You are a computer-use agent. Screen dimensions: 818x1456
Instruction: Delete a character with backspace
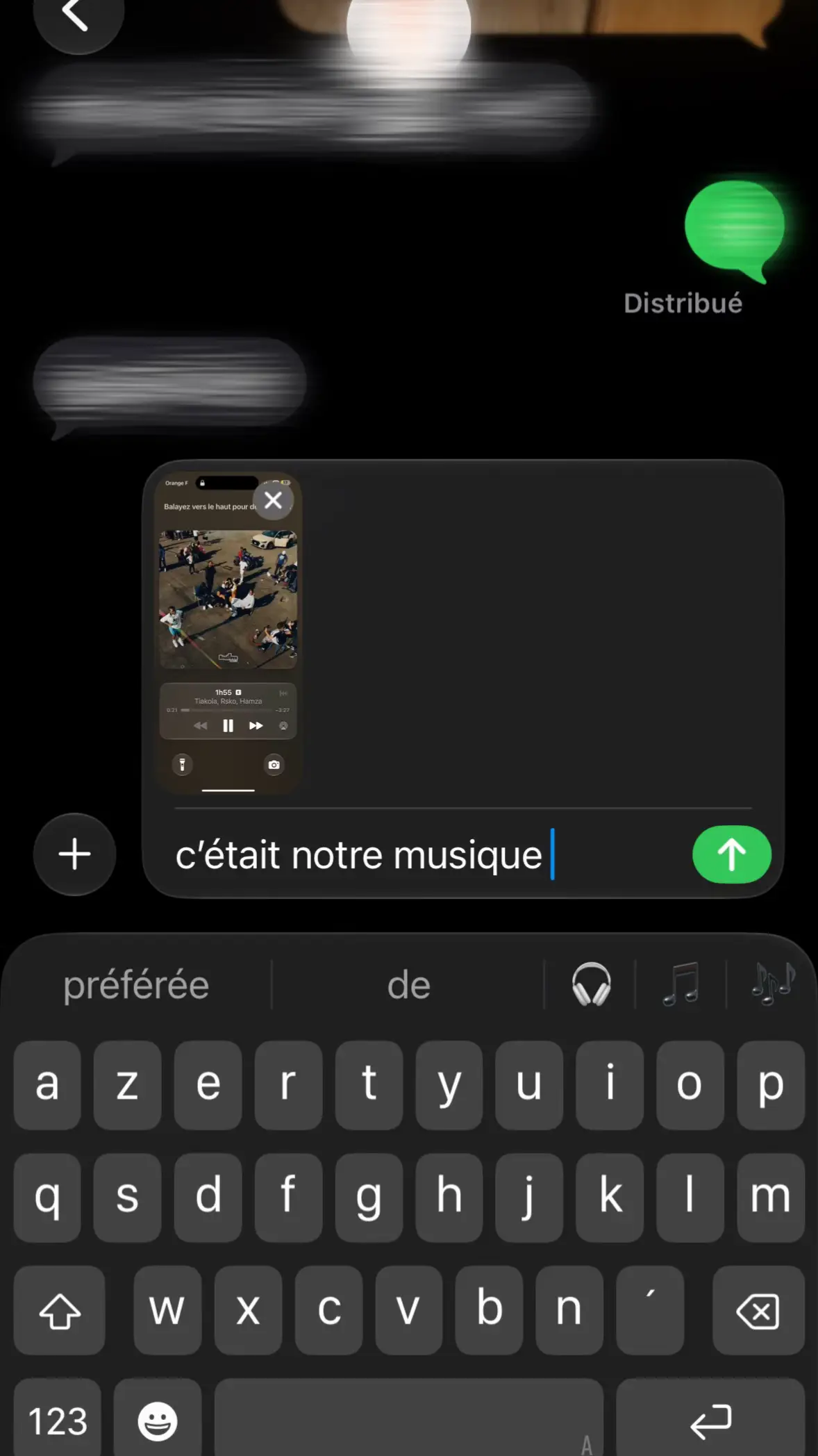click(x=758, y=1310)
